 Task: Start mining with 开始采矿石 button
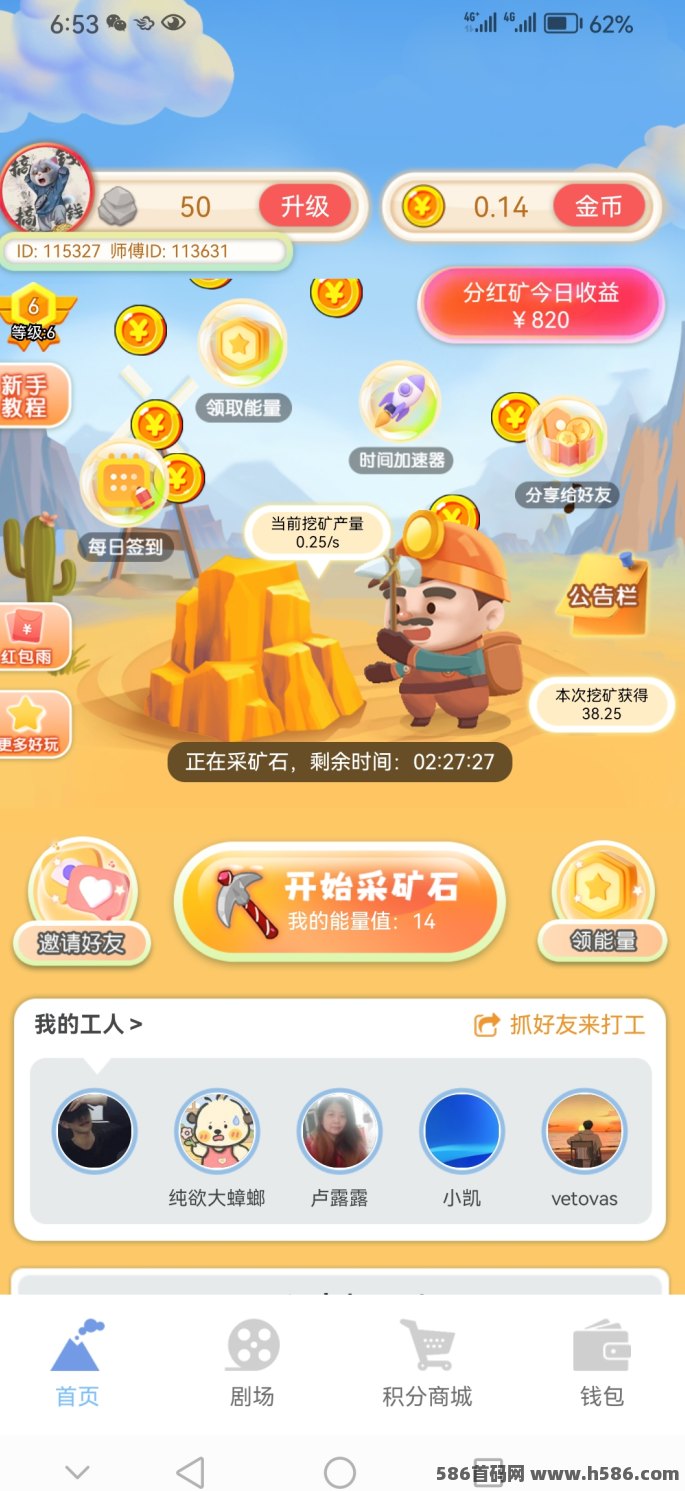tap(340, 900)
